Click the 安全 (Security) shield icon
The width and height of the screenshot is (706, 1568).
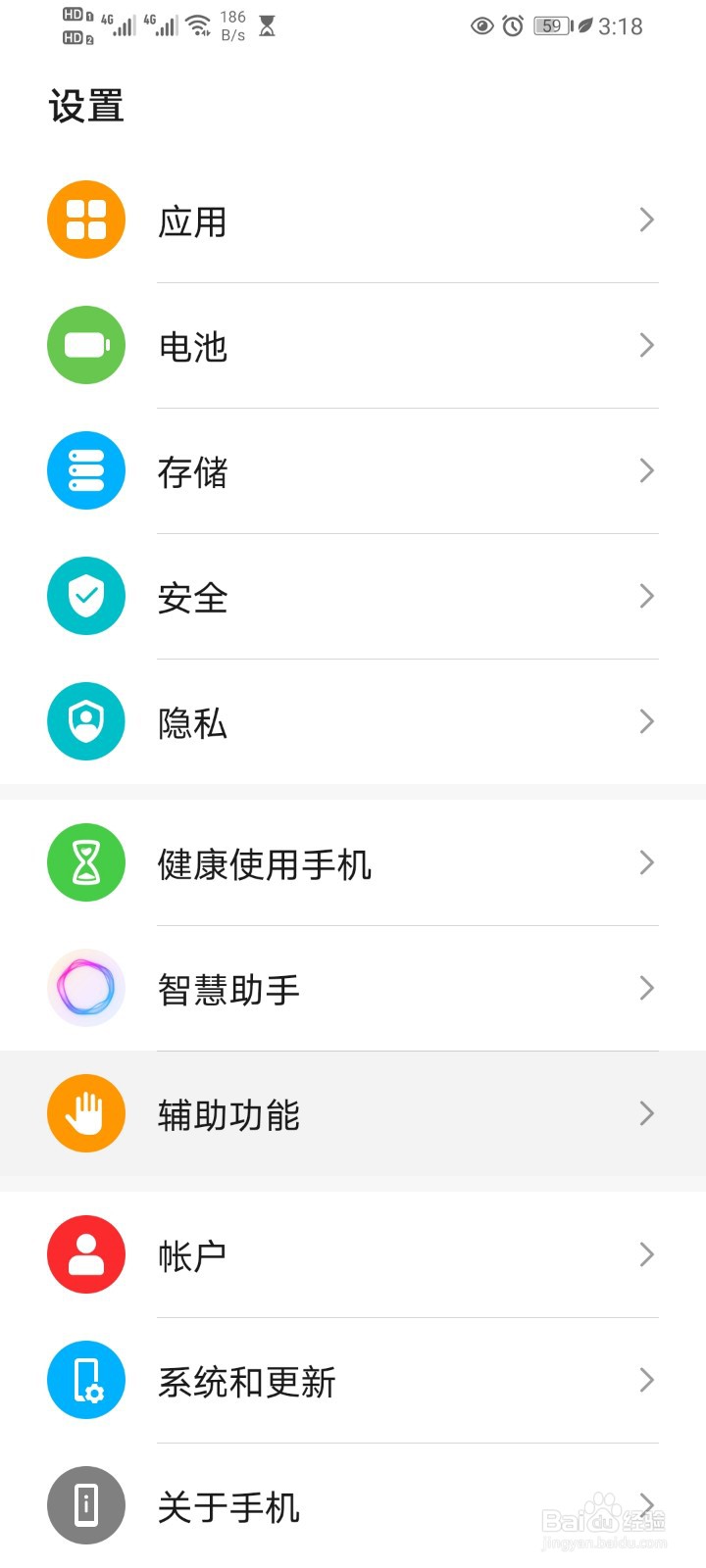(x=85, y=596)
